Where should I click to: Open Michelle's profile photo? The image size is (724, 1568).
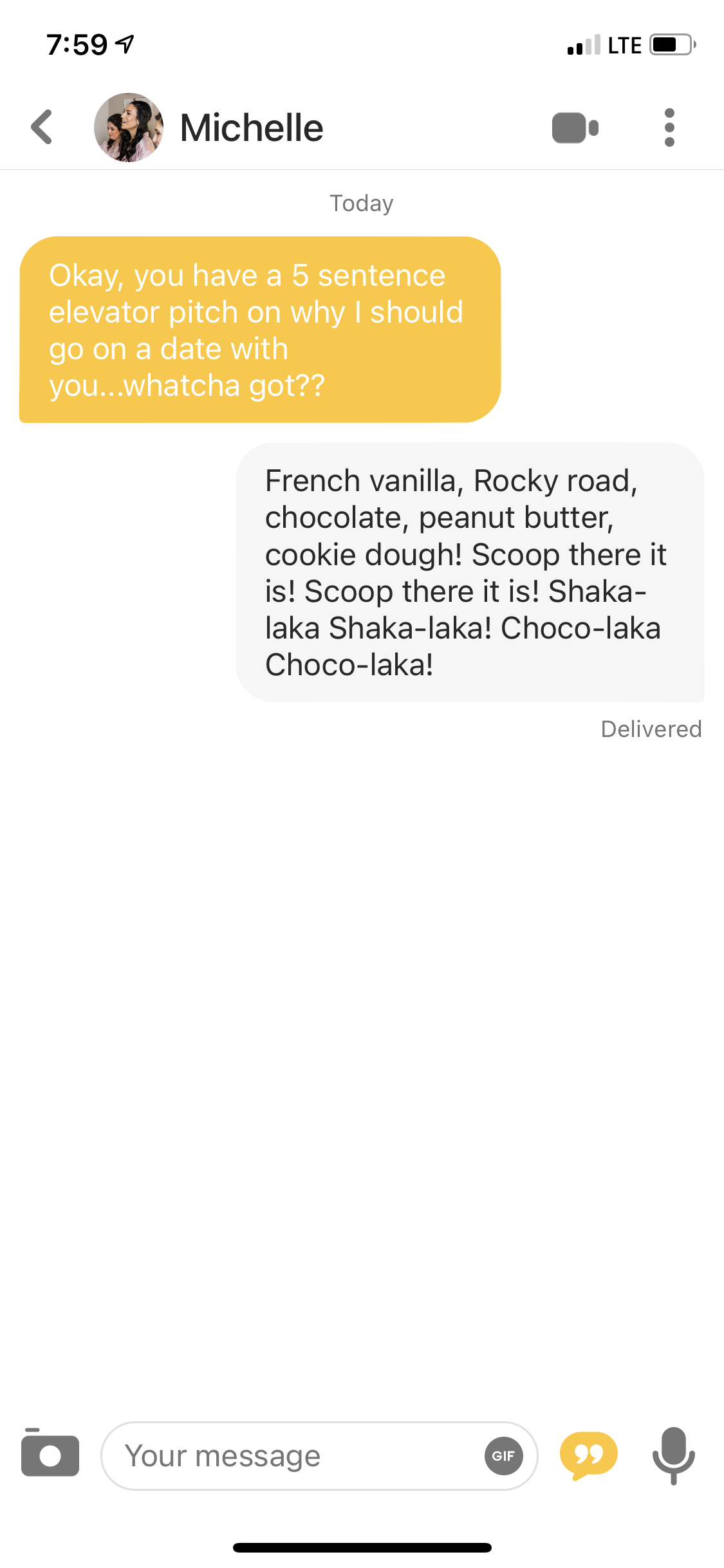(129, 127)
